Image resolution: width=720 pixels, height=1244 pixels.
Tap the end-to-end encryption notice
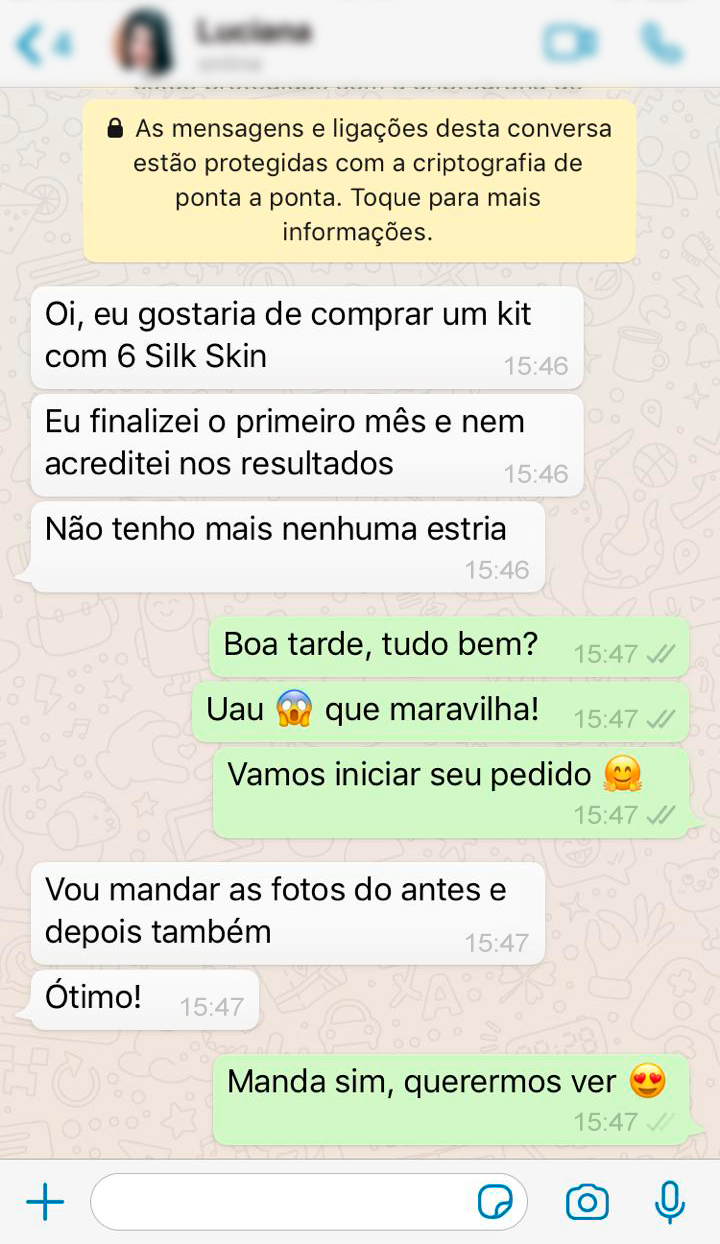click(x=360, y=181)
